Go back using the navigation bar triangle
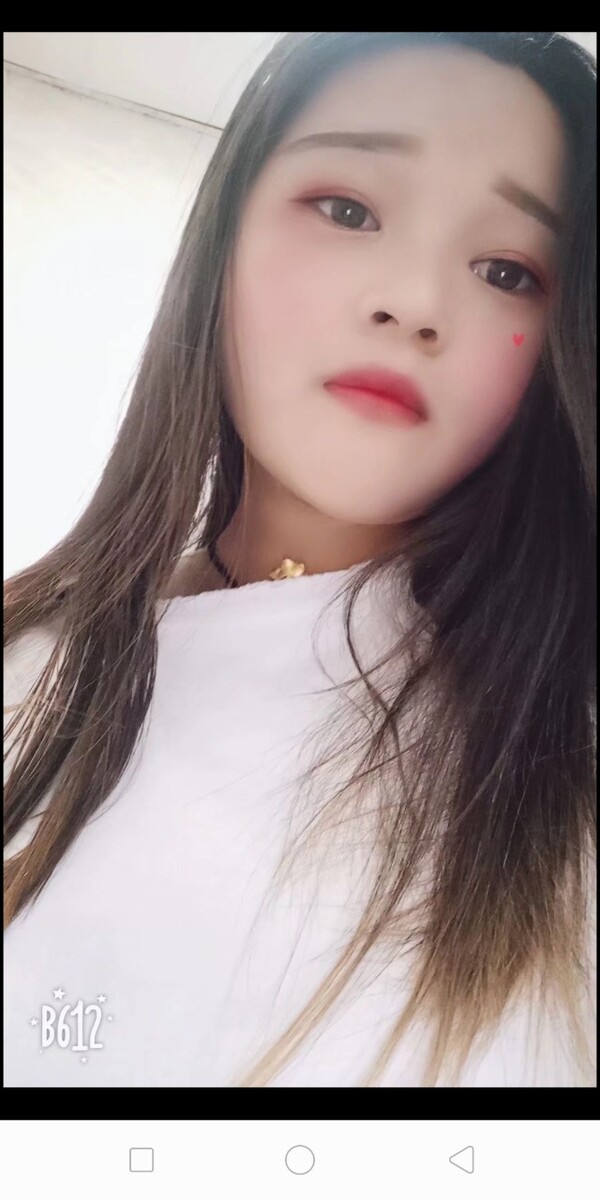This screenshot has height=1200, width=600. point(461,1159)
